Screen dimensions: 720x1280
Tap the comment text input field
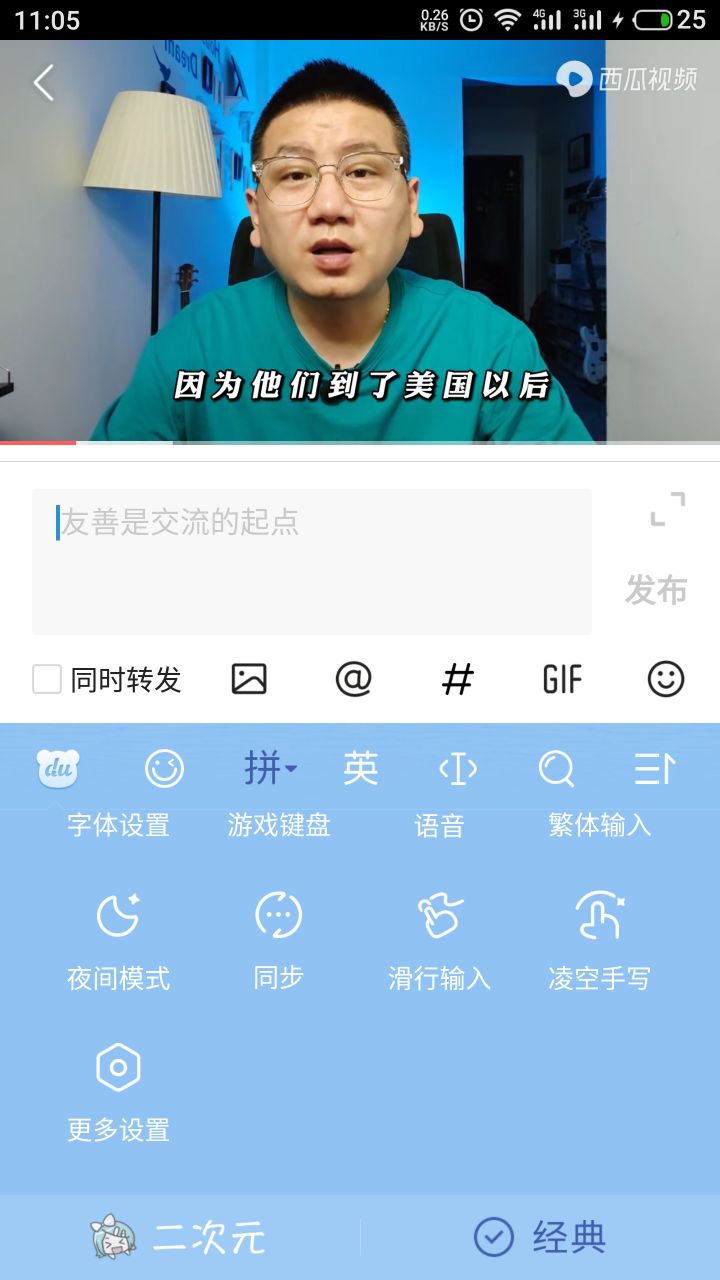(312, 560)
